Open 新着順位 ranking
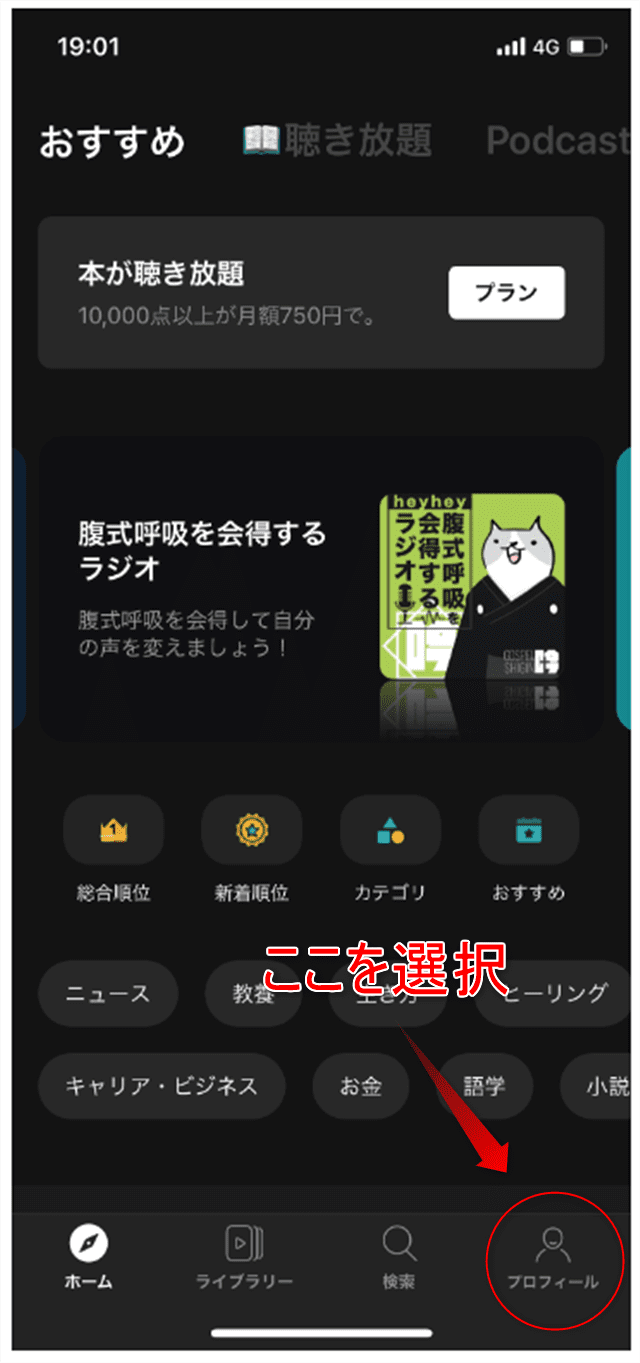Screen dimensions: 640x1363 251,831
